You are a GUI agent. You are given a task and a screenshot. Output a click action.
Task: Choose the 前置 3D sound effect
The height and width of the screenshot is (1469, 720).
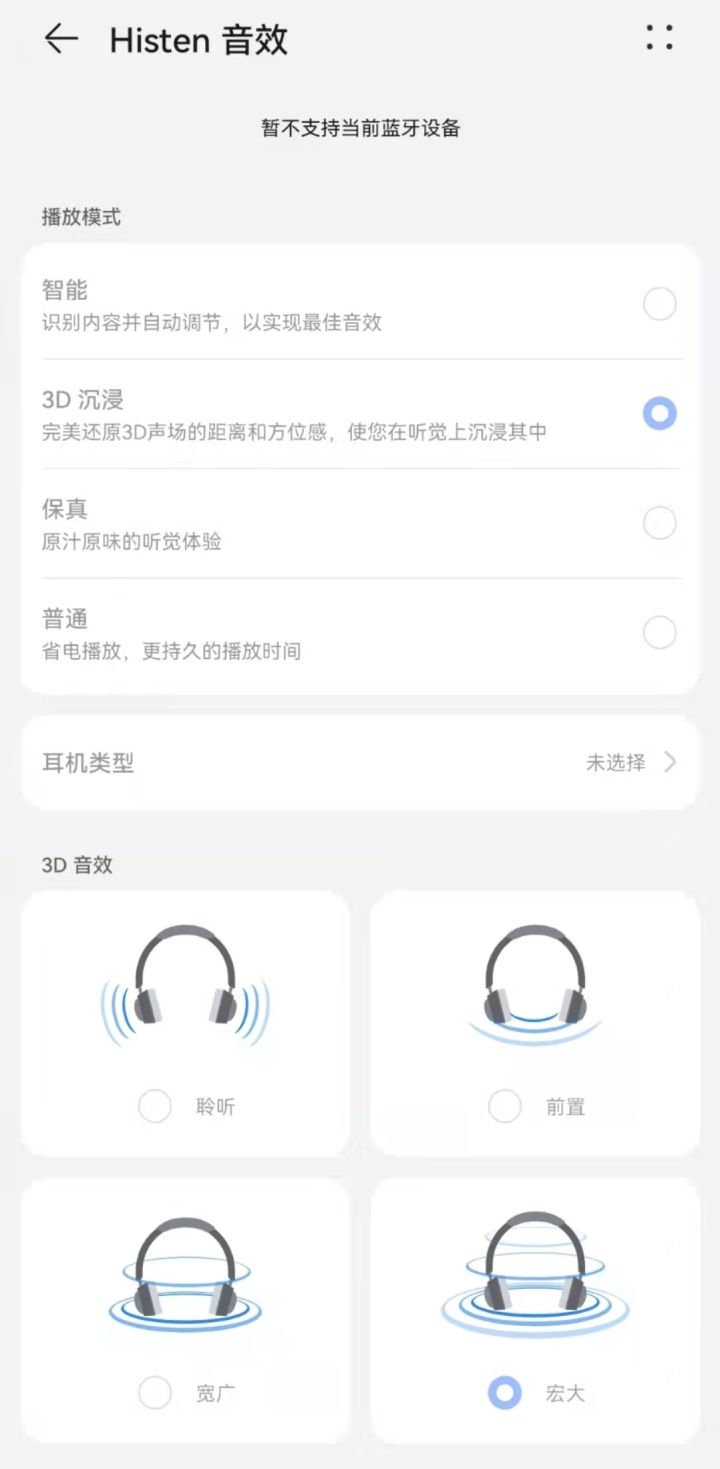click(505, 1106)
